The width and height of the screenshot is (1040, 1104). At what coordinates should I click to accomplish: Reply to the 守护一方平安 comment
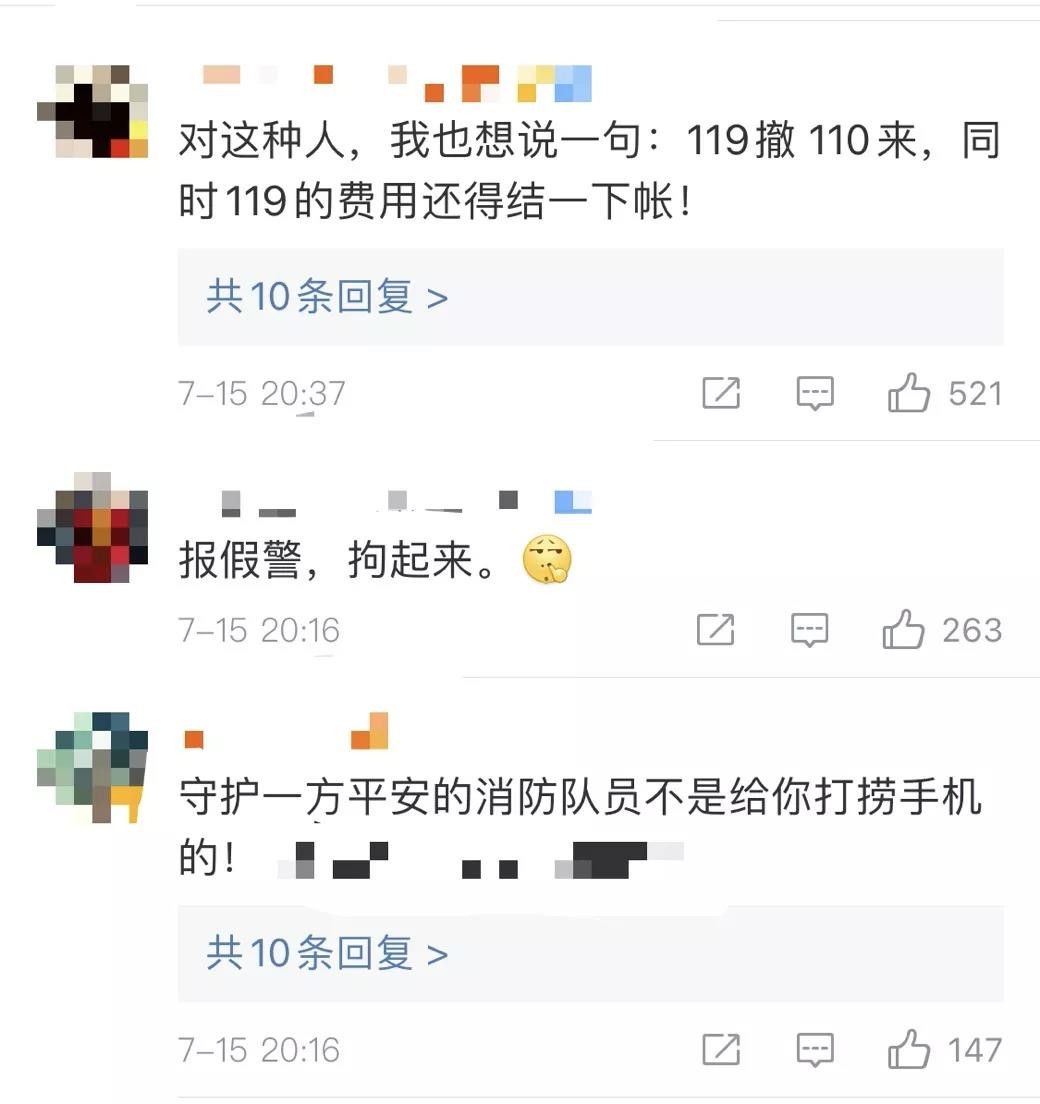(815, 1050)
